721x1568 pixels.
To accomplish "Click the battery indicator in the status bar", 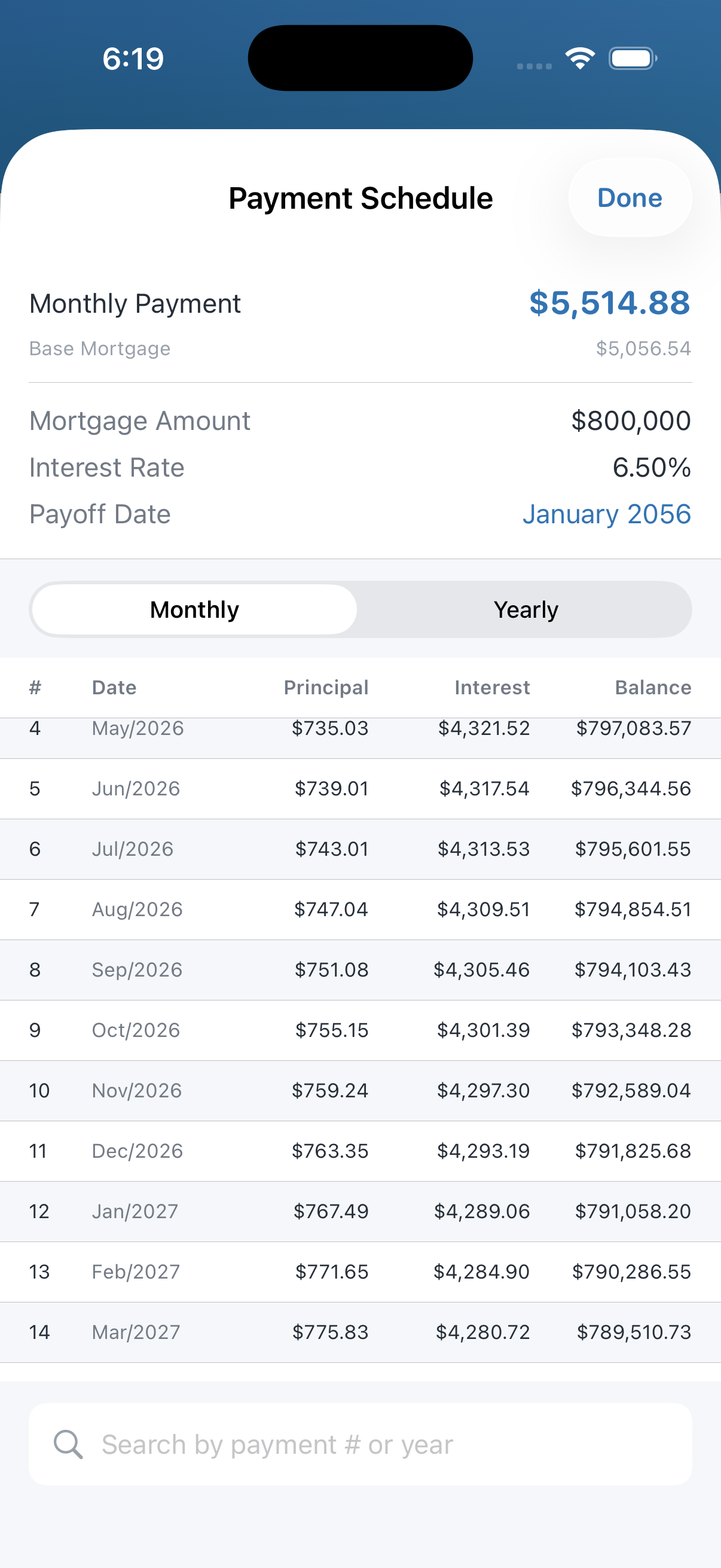I will pyautogui.click(x=631, y=59).
